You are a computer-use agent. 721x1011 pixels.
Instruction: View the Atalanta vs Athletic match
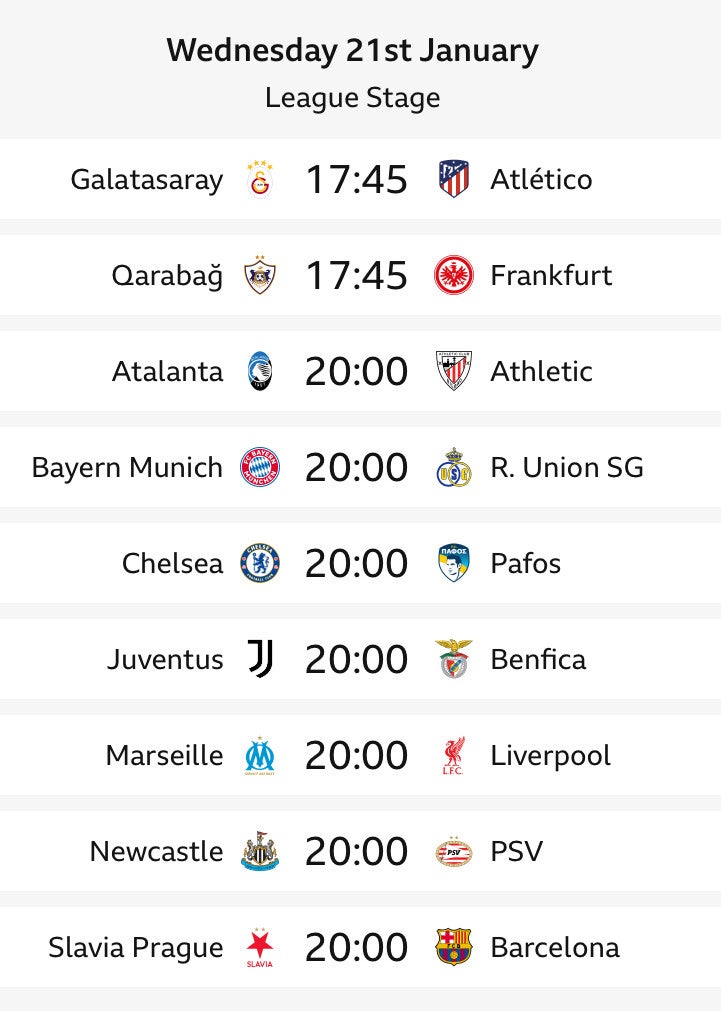(x=360, y=371)
